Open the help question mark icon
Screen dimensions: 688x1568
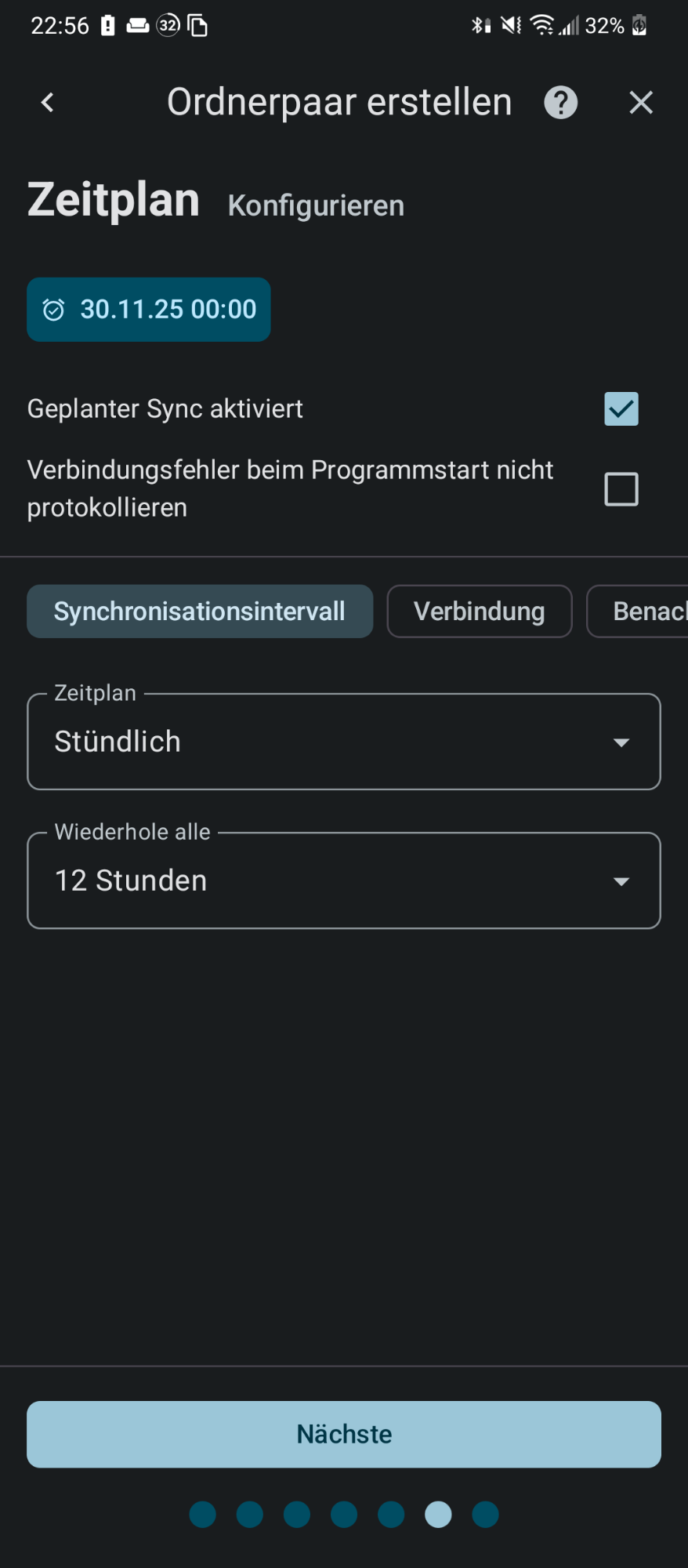(560, 103)
